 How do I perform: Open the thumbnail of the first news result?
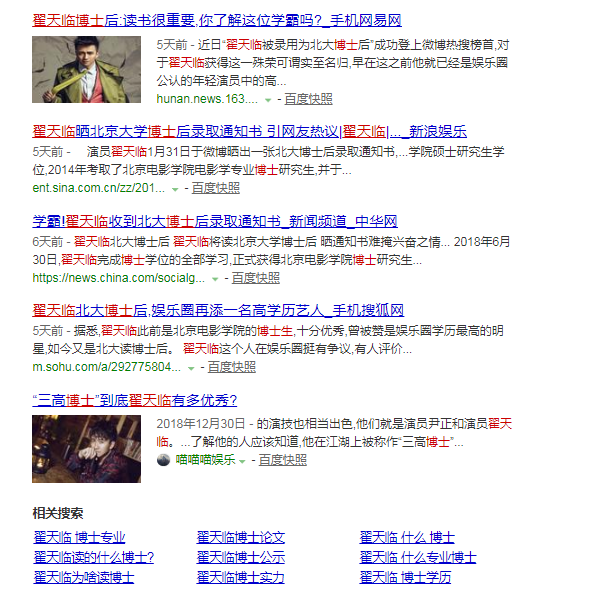[86, 69]
